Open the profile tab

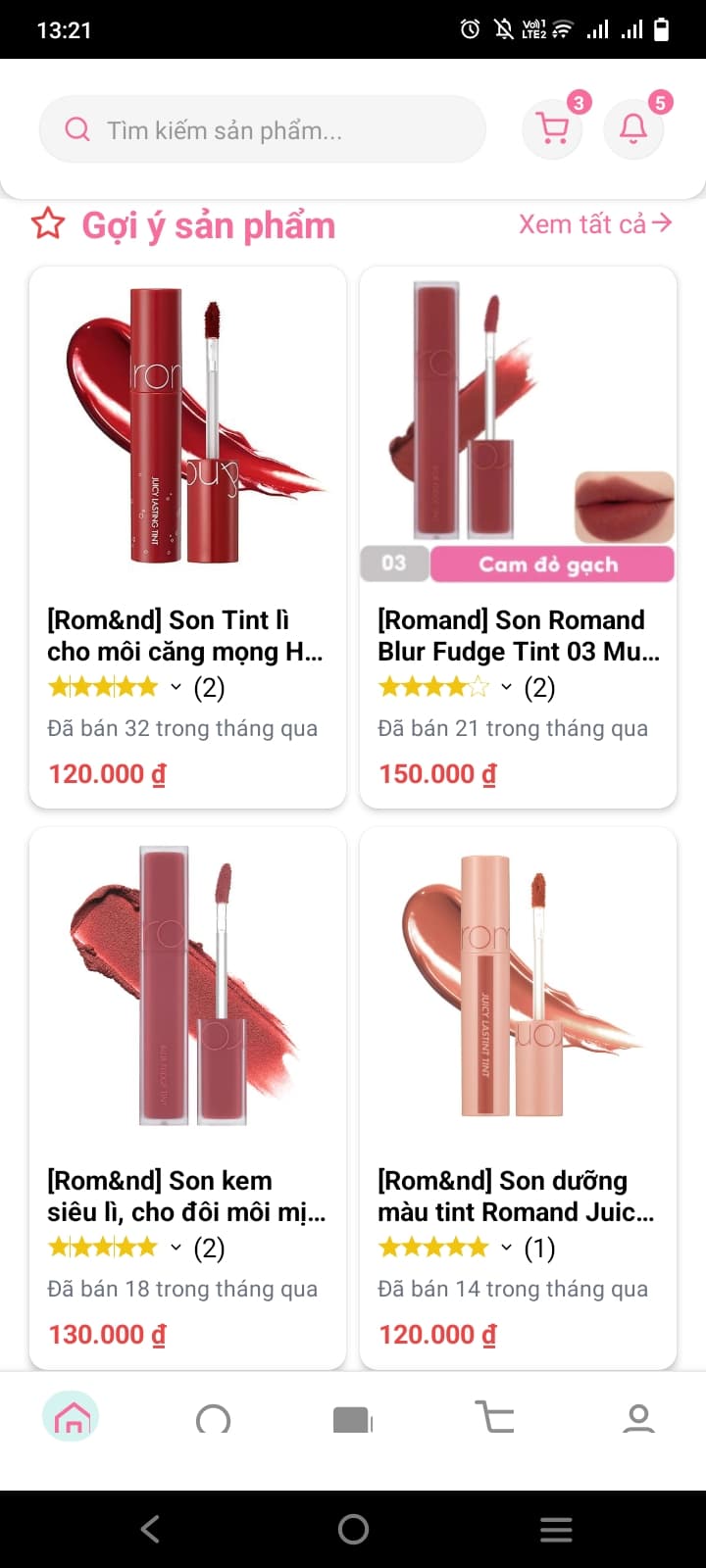pos(638,1417)
